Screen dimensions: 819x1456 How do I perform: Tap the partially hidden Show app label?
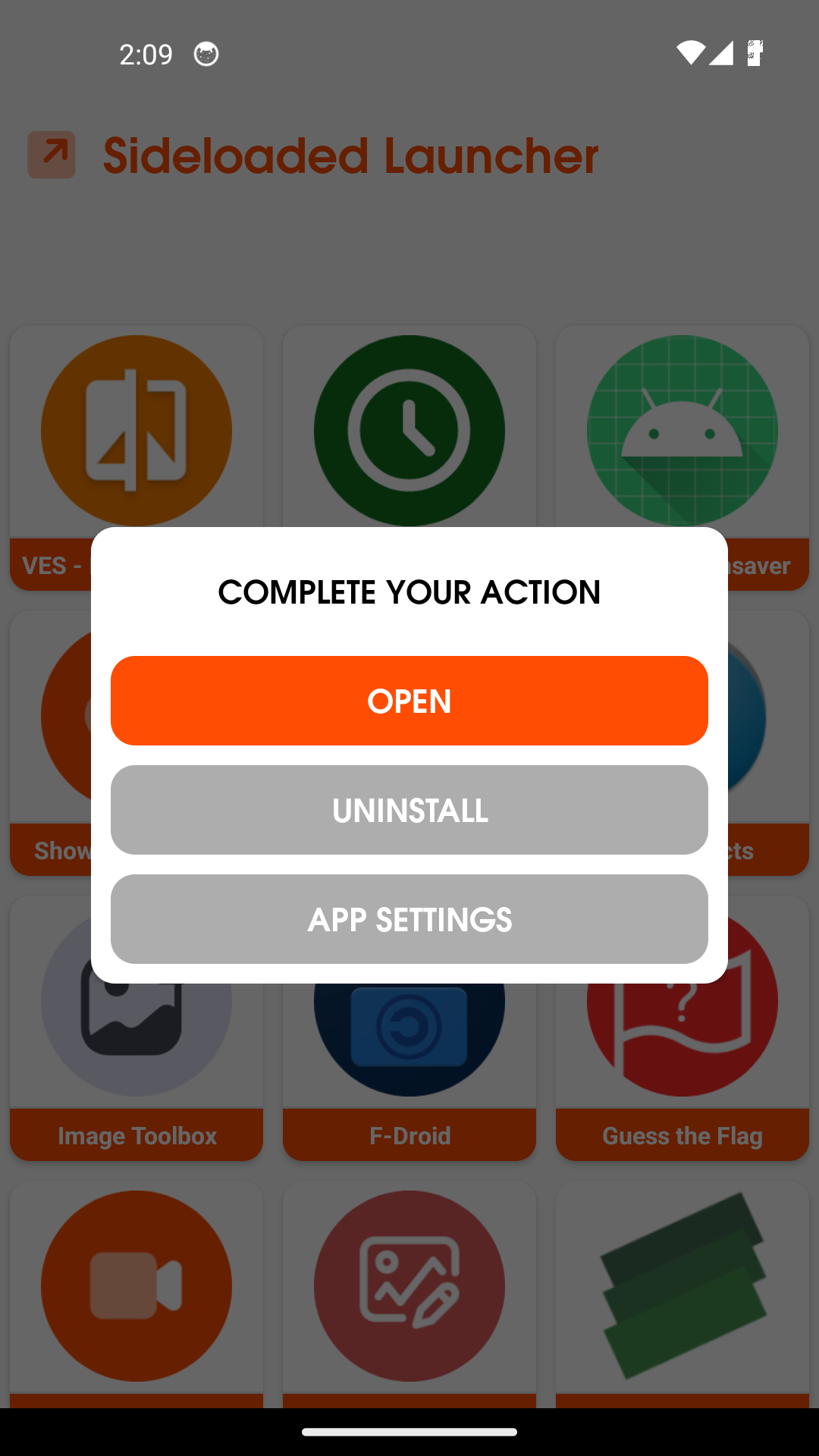coord(64,850)
